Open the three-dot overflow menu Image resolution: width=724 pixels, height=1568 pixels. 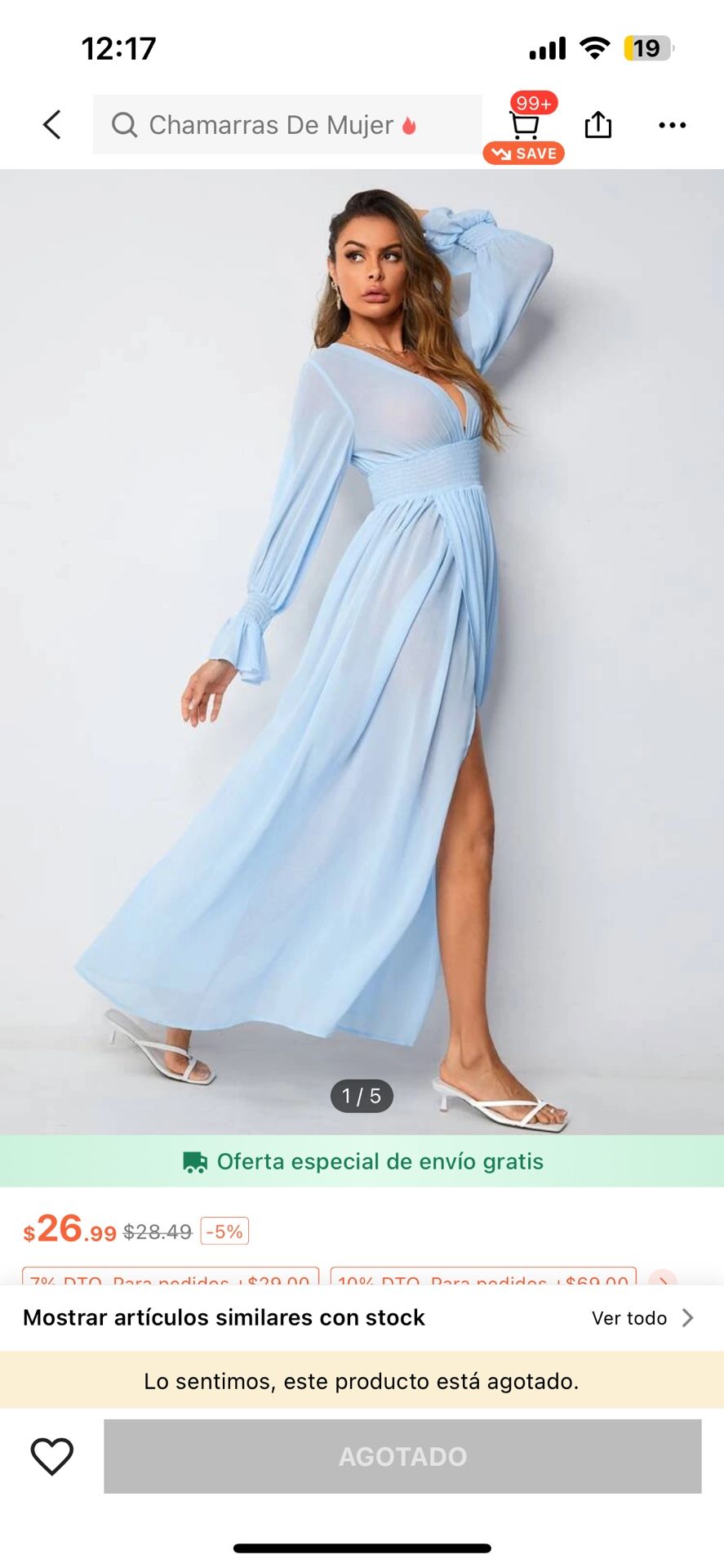pos(672,125)
